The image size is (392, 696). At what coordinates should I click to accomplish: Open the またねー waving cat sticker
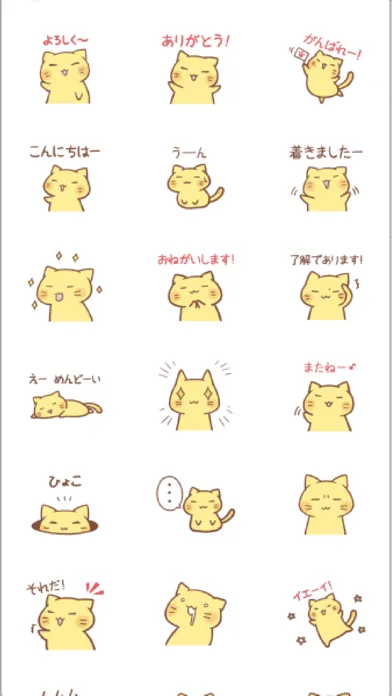326,396
